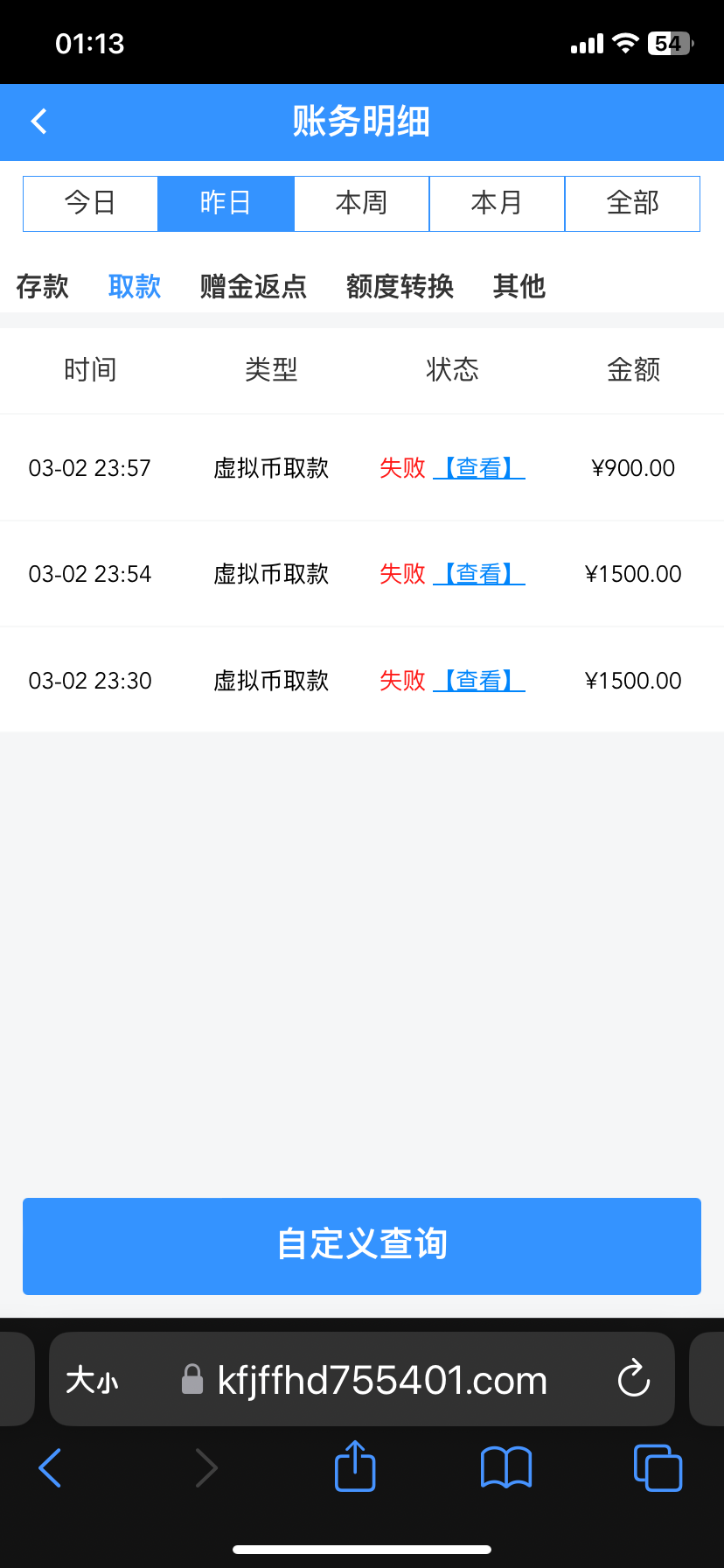Reload the page in the browser
724x1568 pixels.
(x=634, y=1380)
